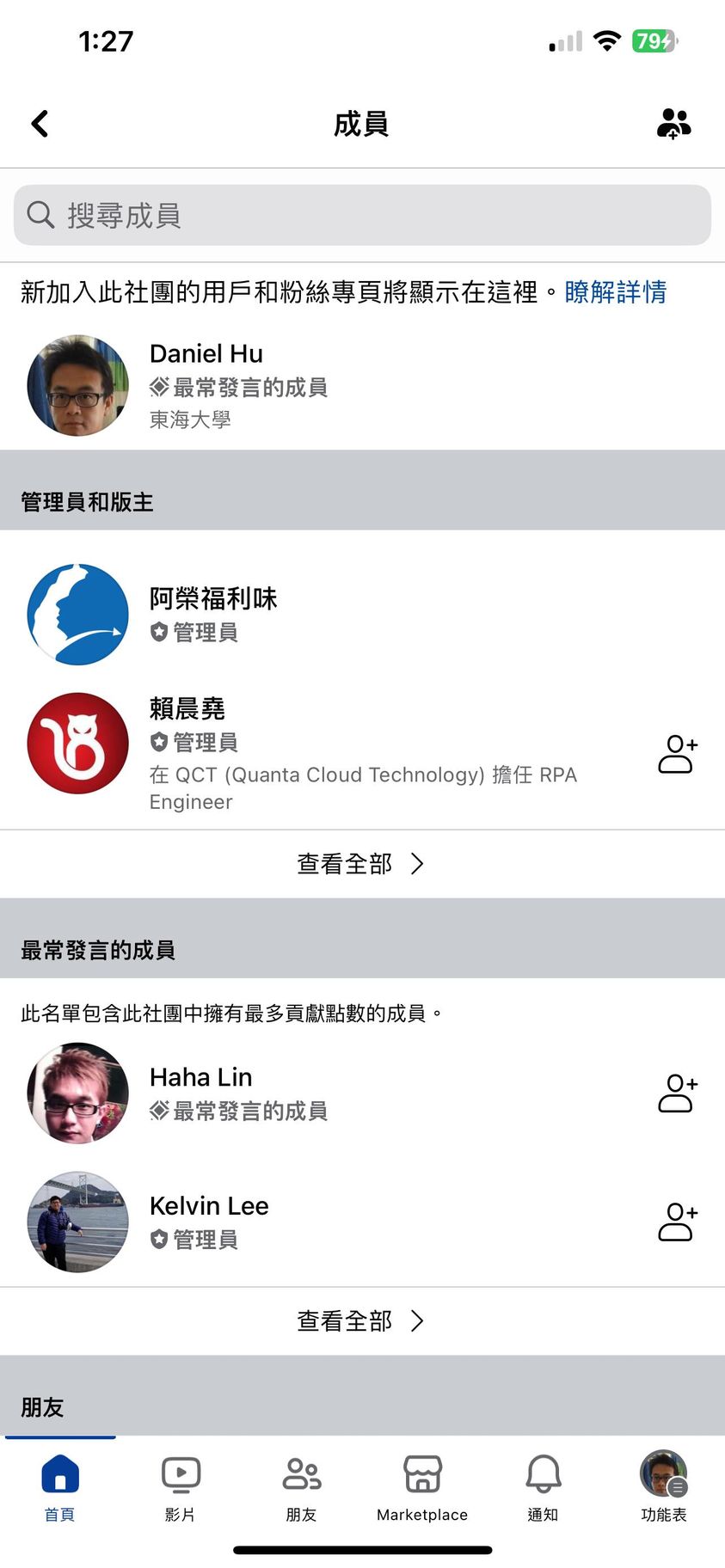This screenshot has height=1568, width=725.
Task: Switch to the 影片 tab
Action: tap(181, 1487)
